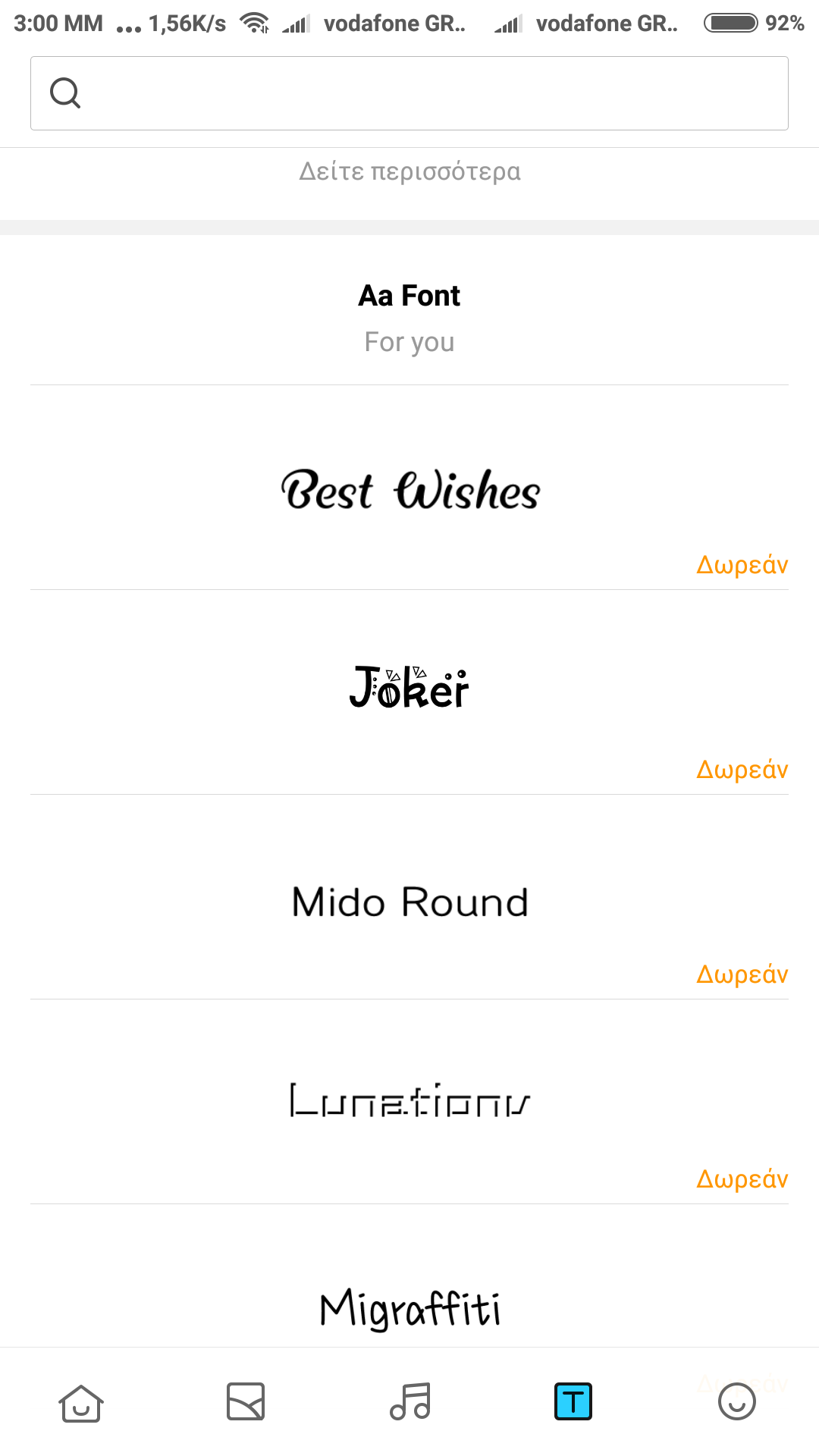The image size is (819, 1456).
Task: View the Mido Round font
Action: (409, 902)
